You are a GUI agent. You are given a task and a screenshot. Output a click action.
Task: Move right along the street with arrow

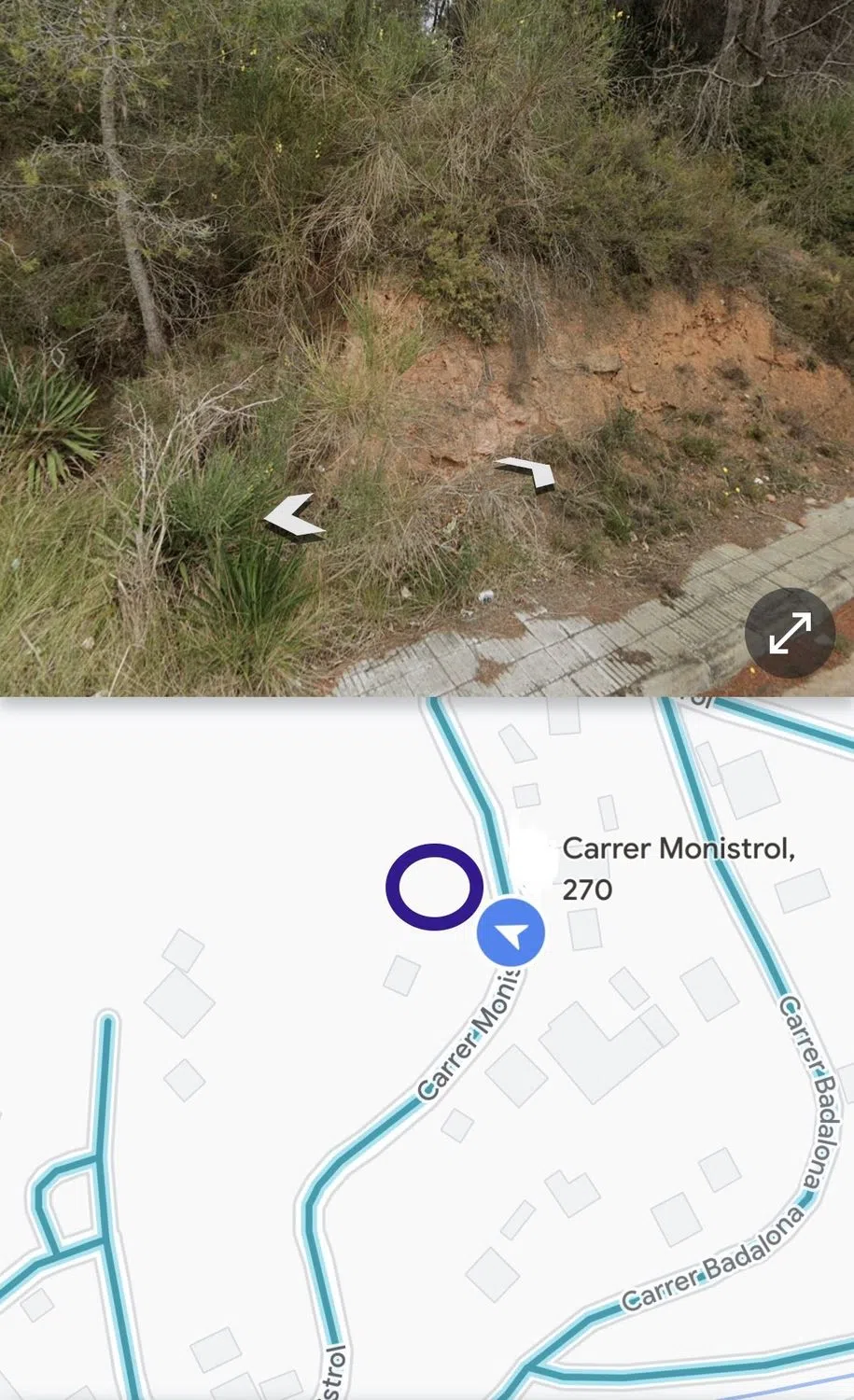tap(527, 472)
